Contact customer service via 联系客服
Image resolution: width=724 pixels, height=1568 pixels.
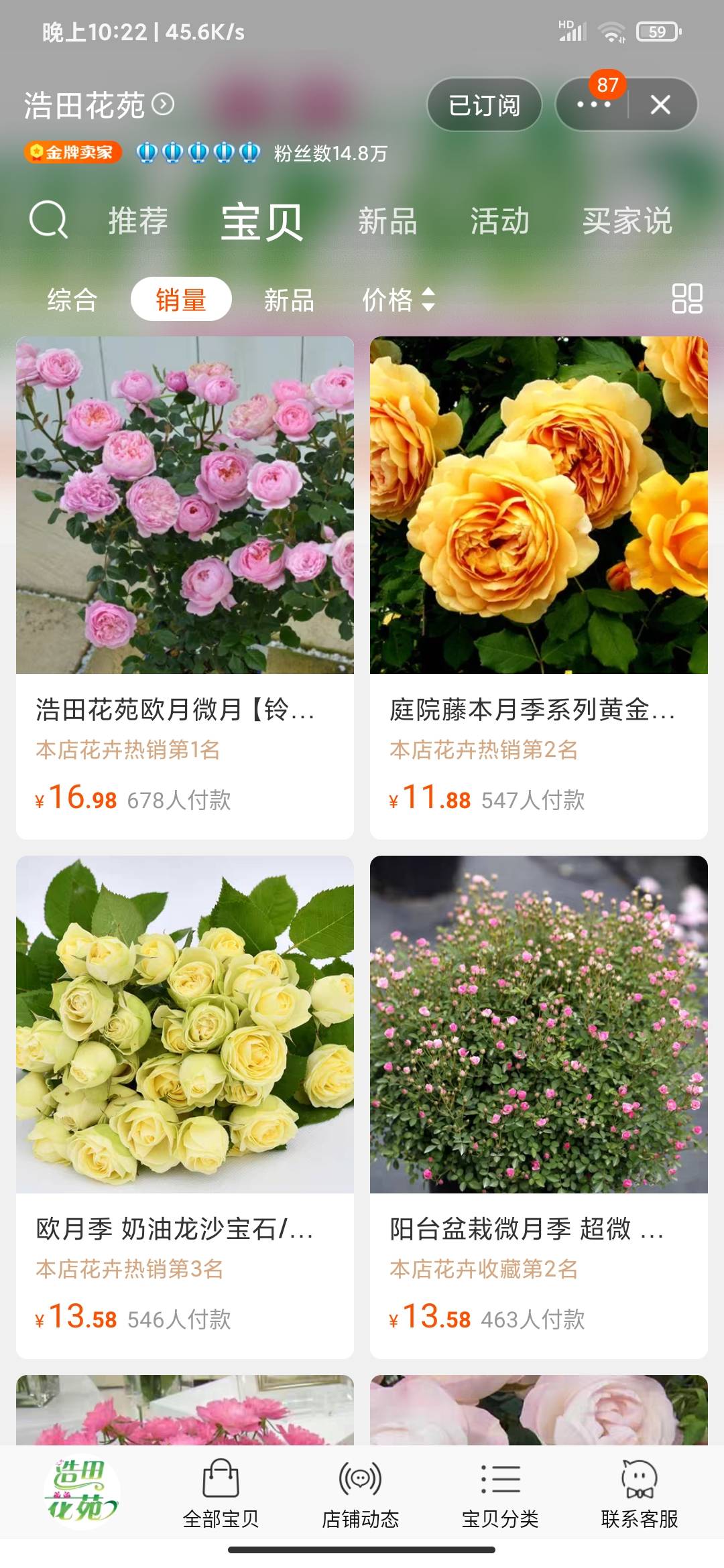click(x=640, y=1493)
